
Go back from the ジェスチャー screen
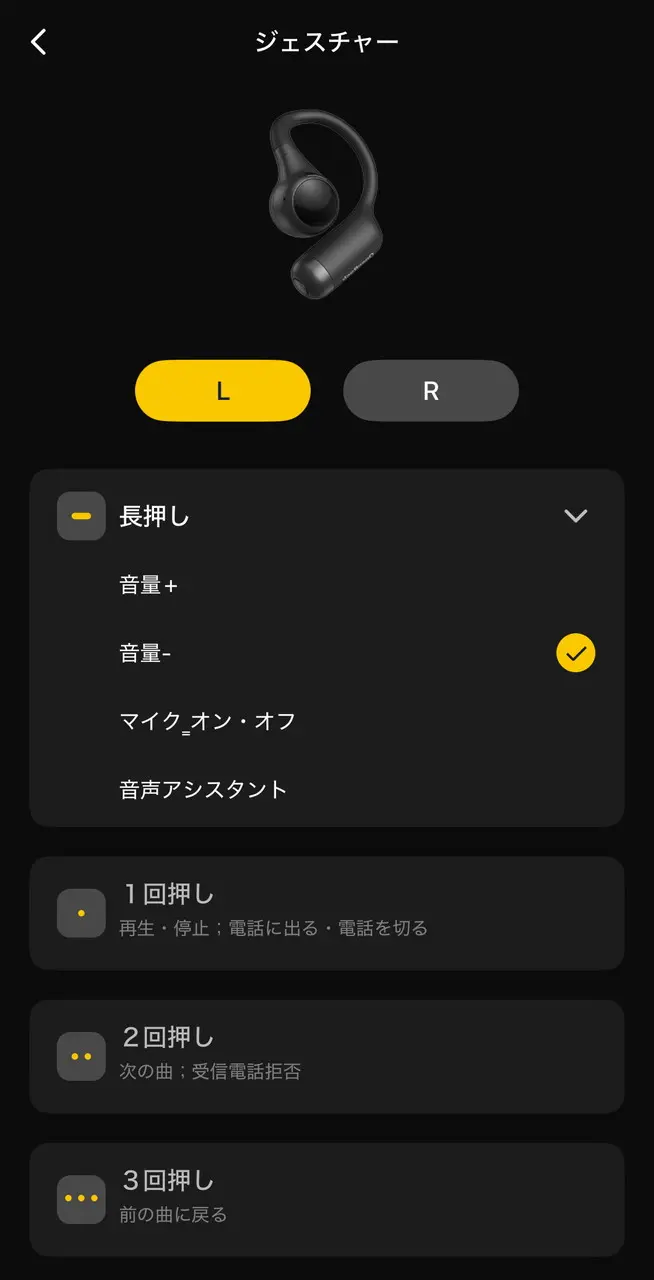point(39,42)
